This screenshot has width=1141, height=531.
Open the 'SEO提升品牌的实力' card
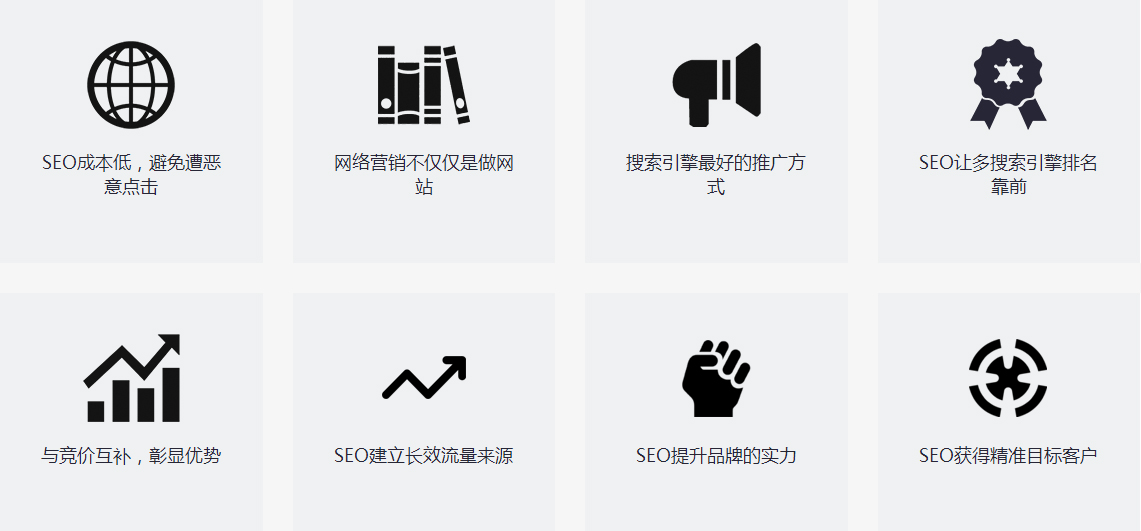716,410
